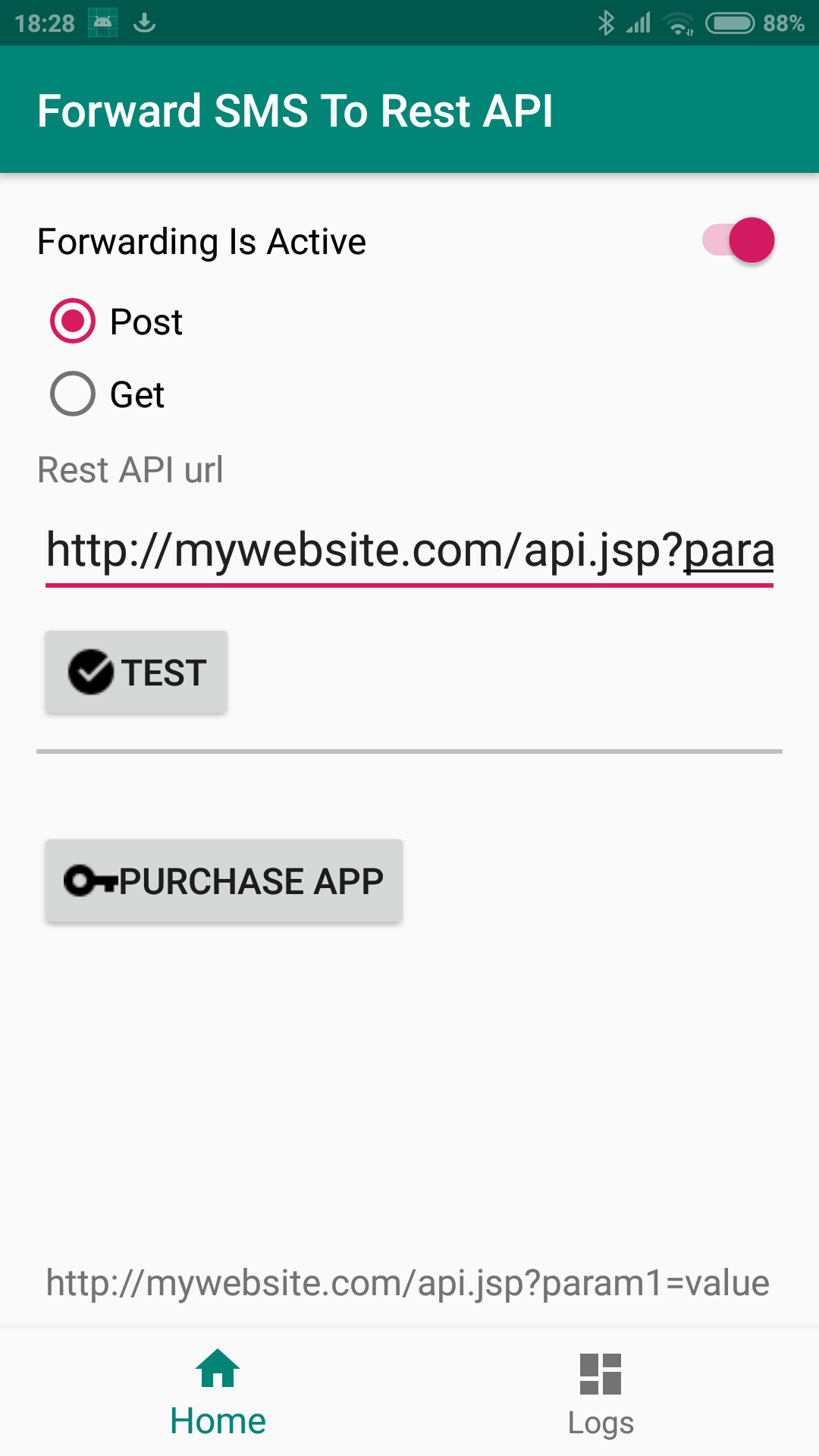Image resolution: width=819 pixels, height=1456 pixels.
Task: Tap the PURCHASE APP button
Action: [224, 880]
